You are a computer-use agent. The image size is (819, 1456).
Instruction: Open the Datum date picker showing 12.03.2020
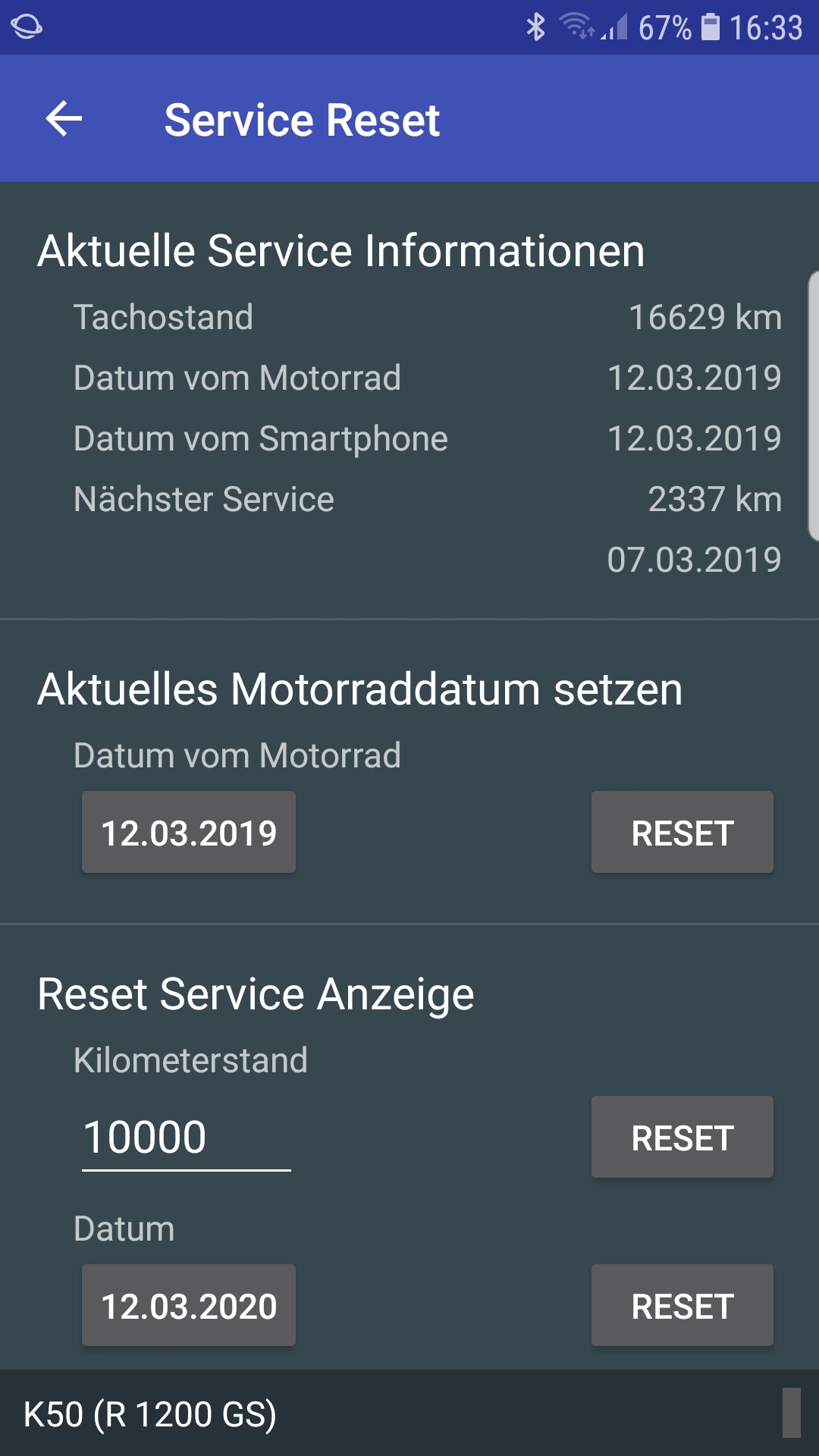[x=189, y=1305]
